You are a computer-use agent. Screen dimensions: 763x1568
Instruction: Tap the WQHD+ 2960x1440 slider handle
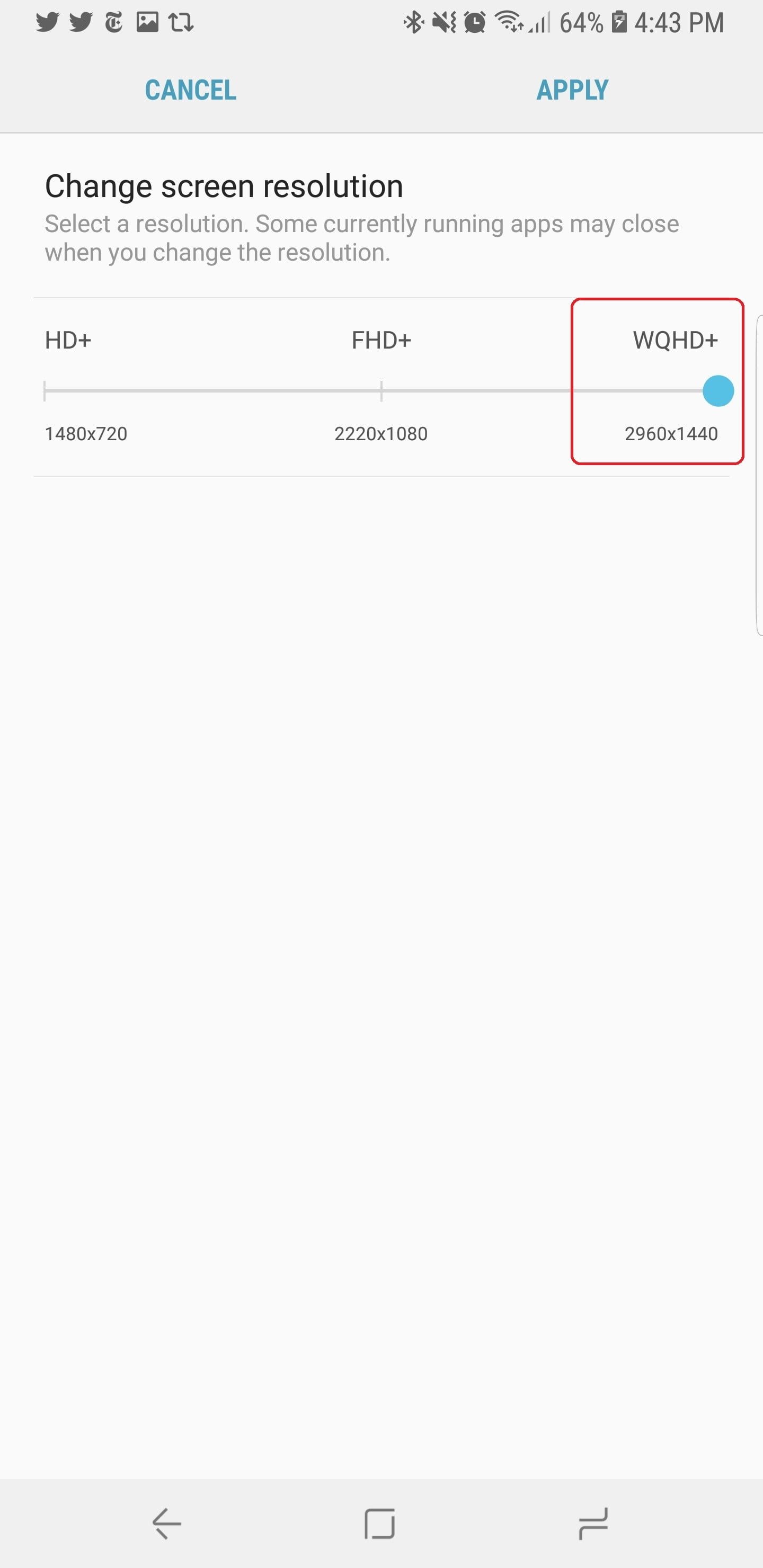point(717,391)
